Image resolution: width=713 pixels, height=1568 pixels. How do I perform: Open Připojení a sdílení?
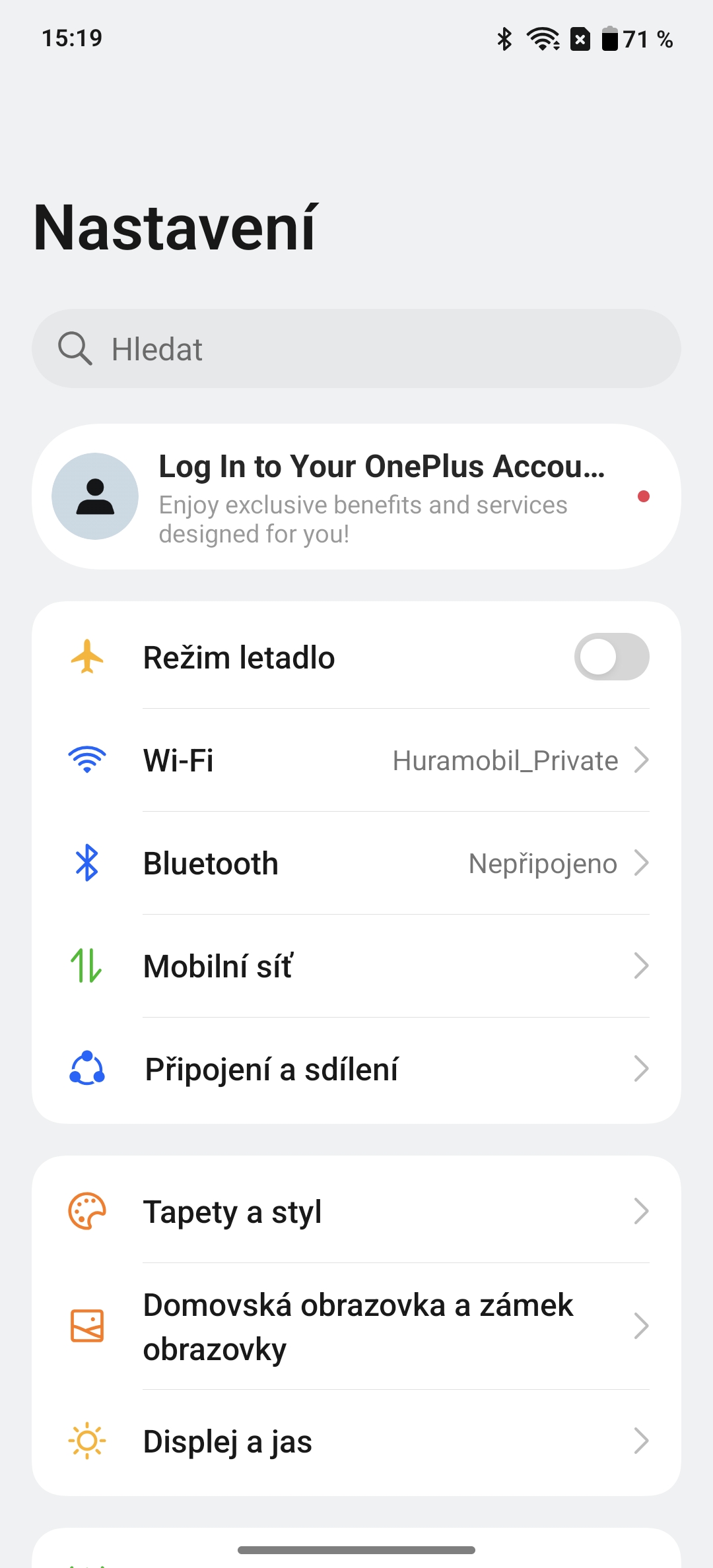[x=356, y=1069]
